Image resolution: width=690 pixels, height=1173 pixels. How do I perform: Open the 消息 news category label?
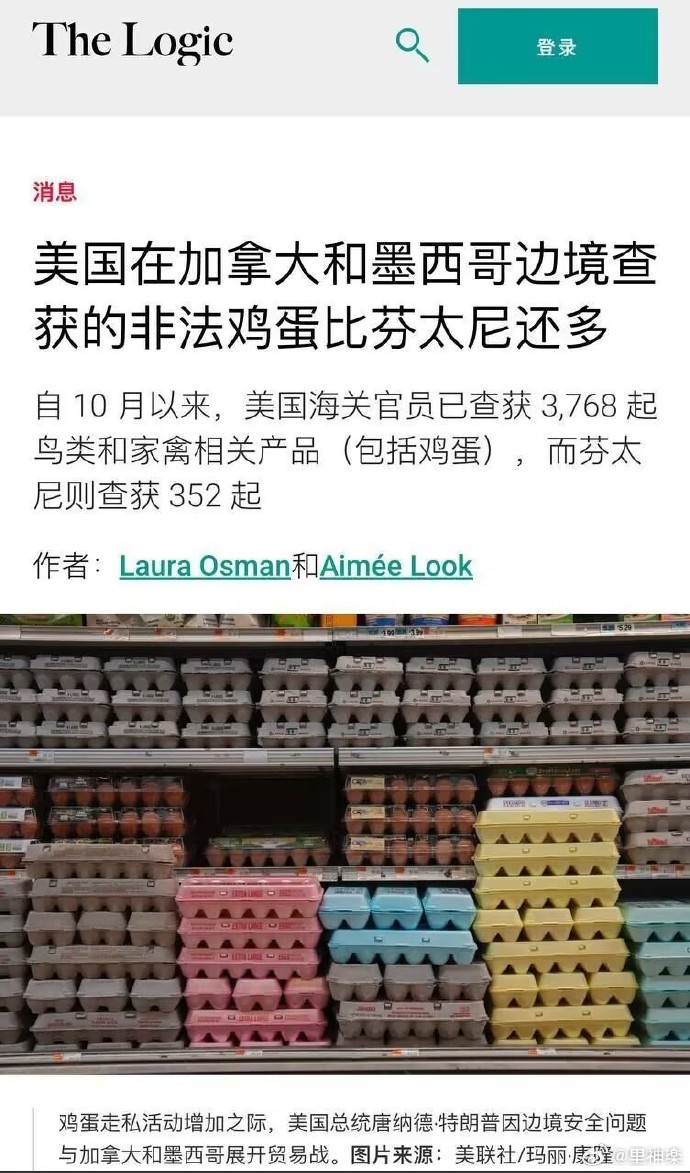tap(54, 192)
